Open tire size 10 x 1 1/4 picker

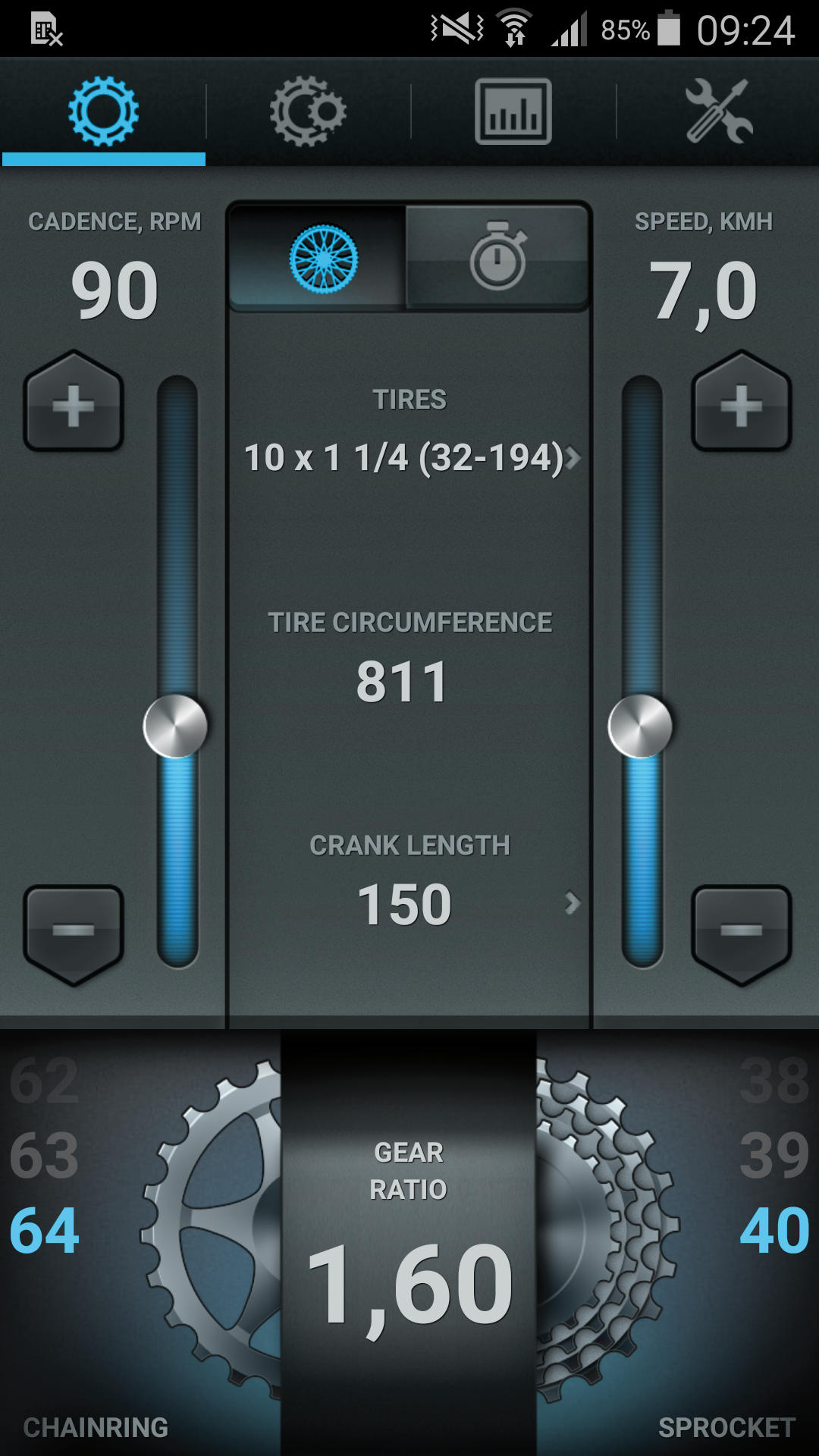[409, 457]
